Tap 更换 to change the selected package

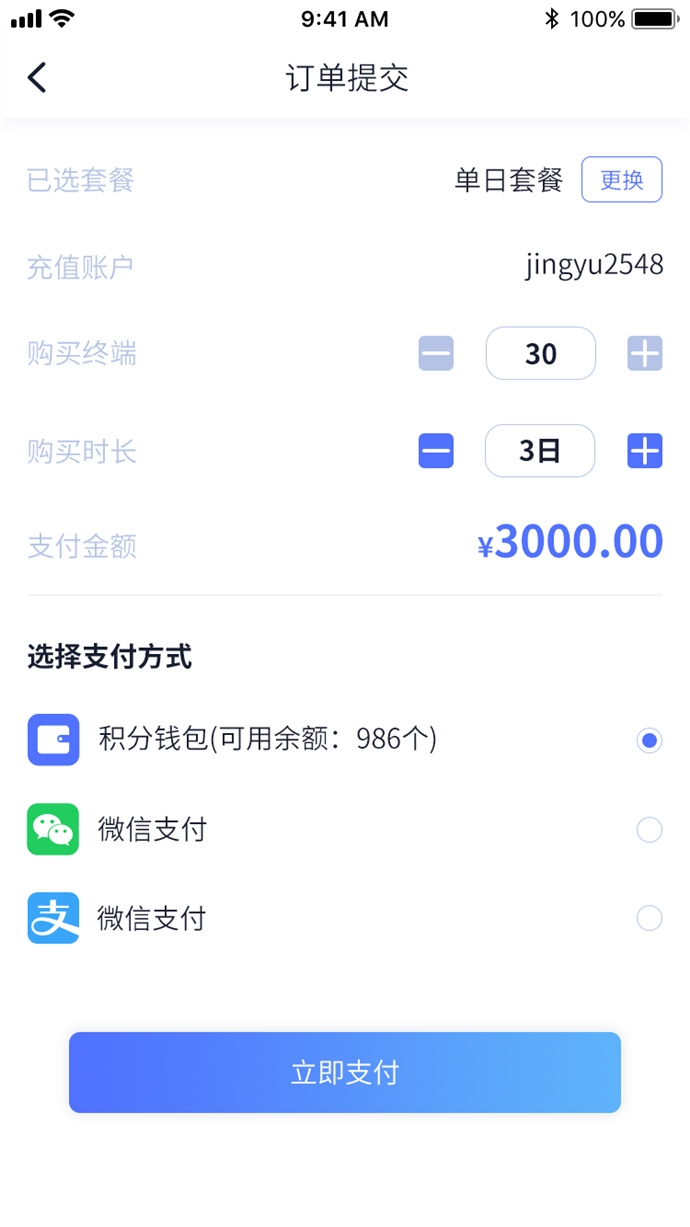point(621,180)
